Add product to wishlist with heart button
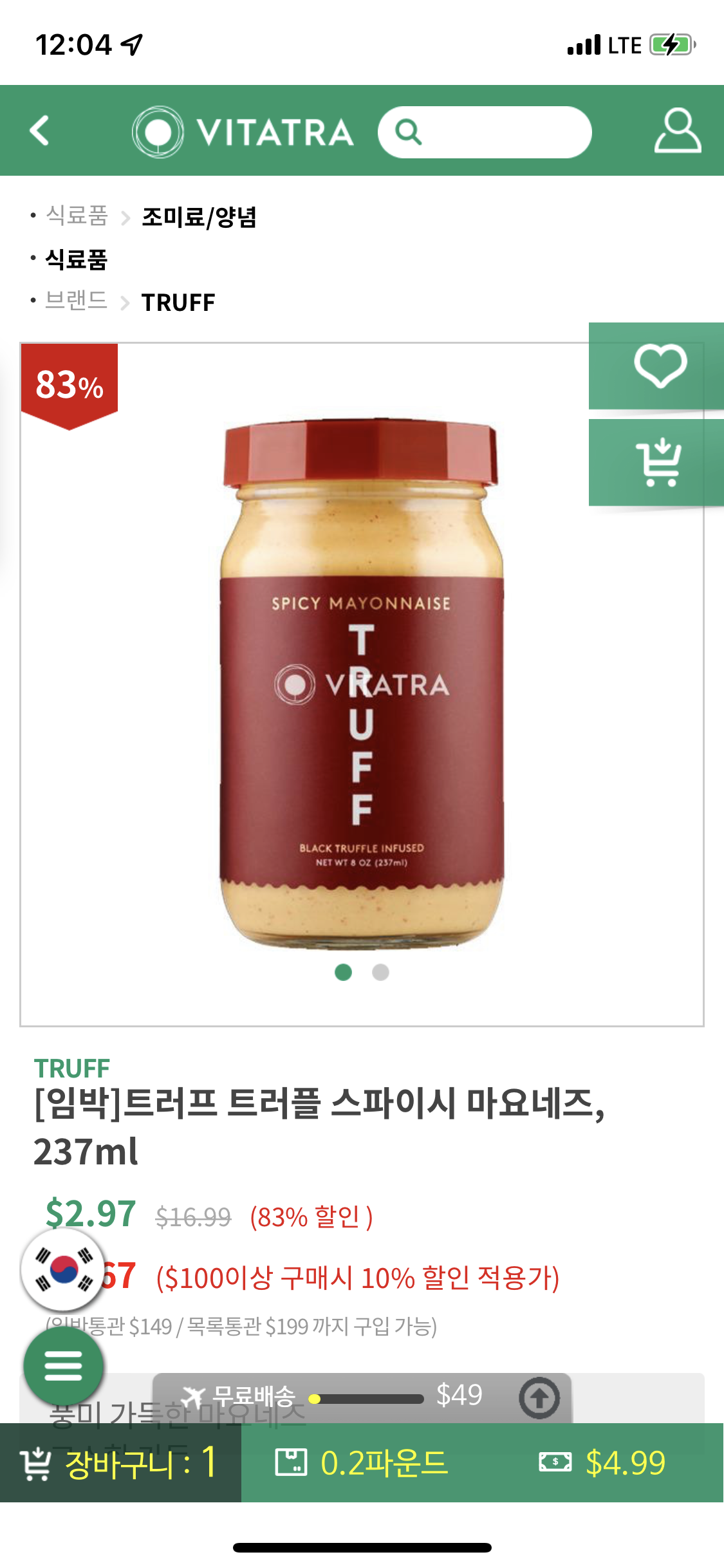724x1568 pixels. pyautogui.click(x=659, y=366)
